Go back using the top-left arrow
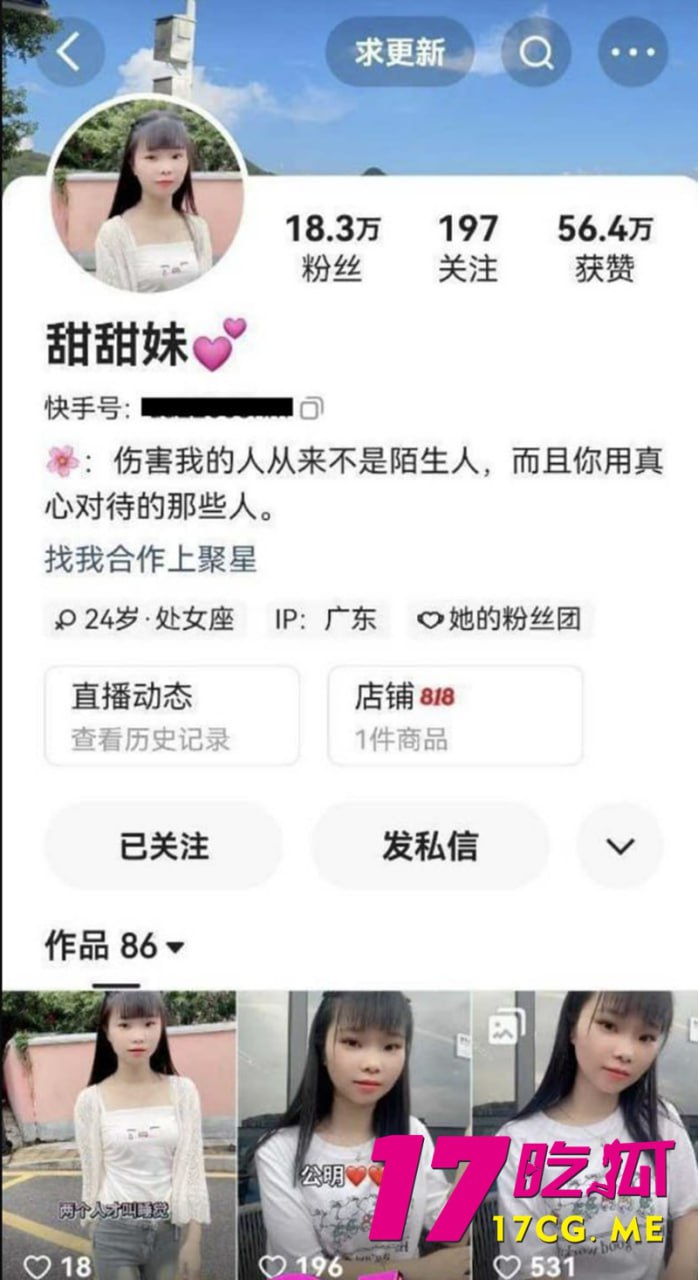 (x=69, y=51)
